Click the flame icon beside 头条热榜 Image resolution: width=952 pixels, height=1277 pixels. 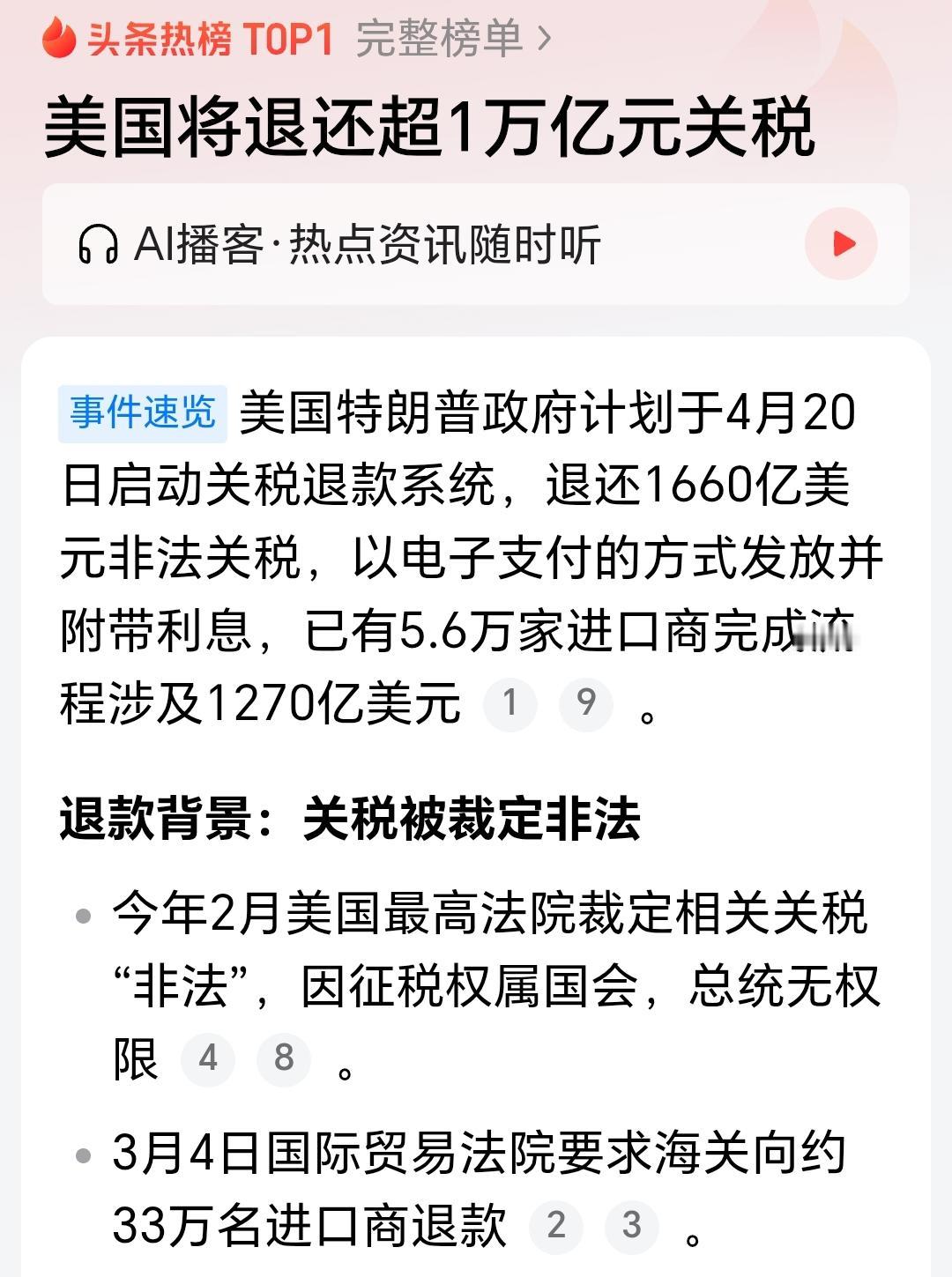pos(58,38)
